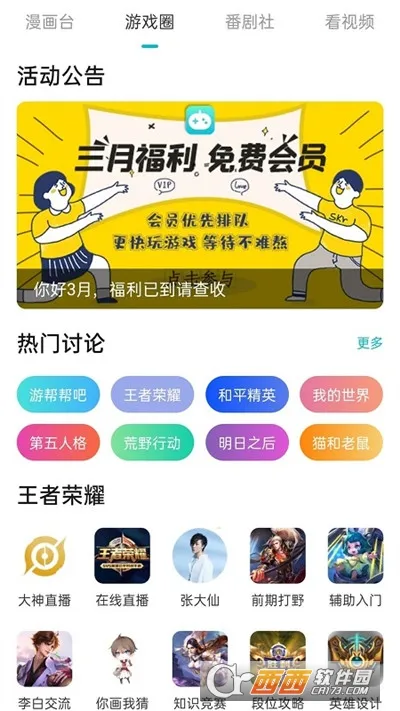Select the 荒野行动 chip

pyautogui.click(x=152, y=443)
